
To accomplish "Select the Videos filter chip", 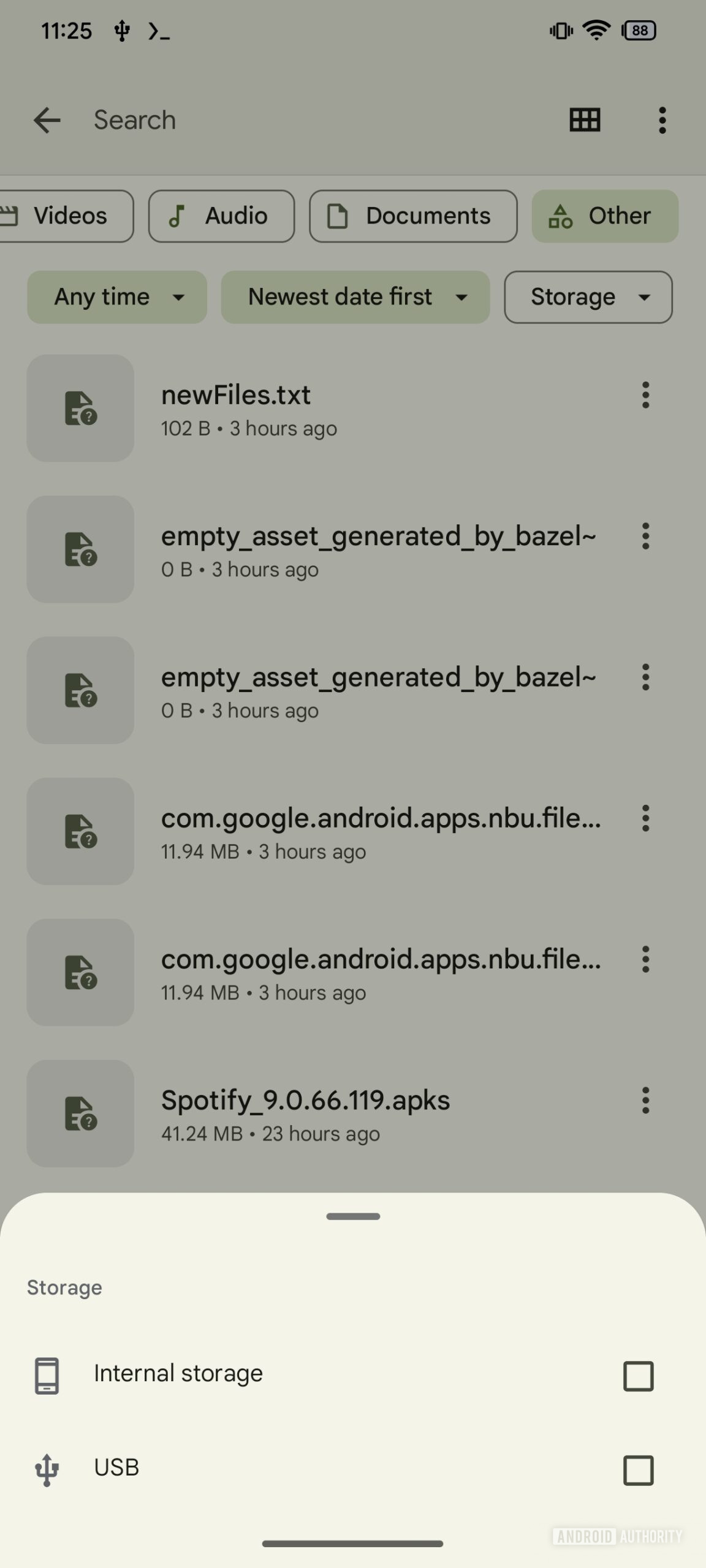I will tap(64, 216).
